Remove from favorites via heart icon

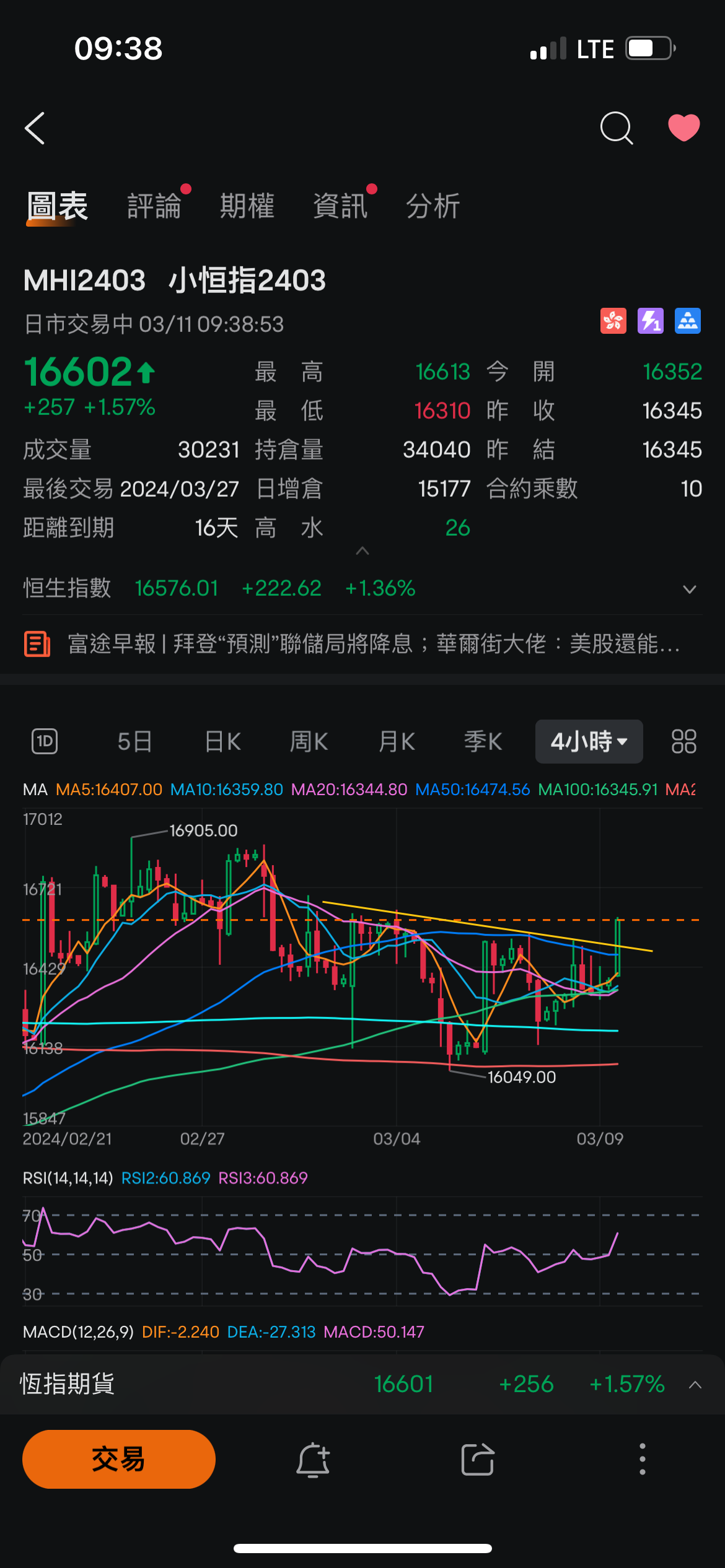(683, 128)
